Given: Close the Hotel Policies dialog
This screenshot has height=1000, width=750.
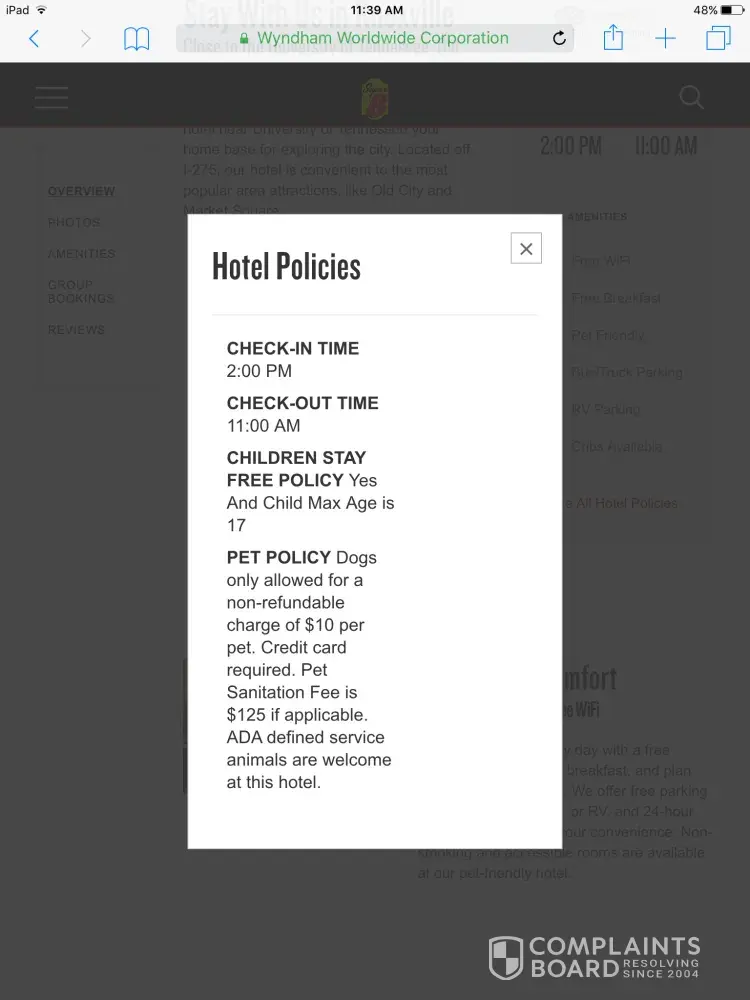Looking at the screenshot, I should click(526, 248).
